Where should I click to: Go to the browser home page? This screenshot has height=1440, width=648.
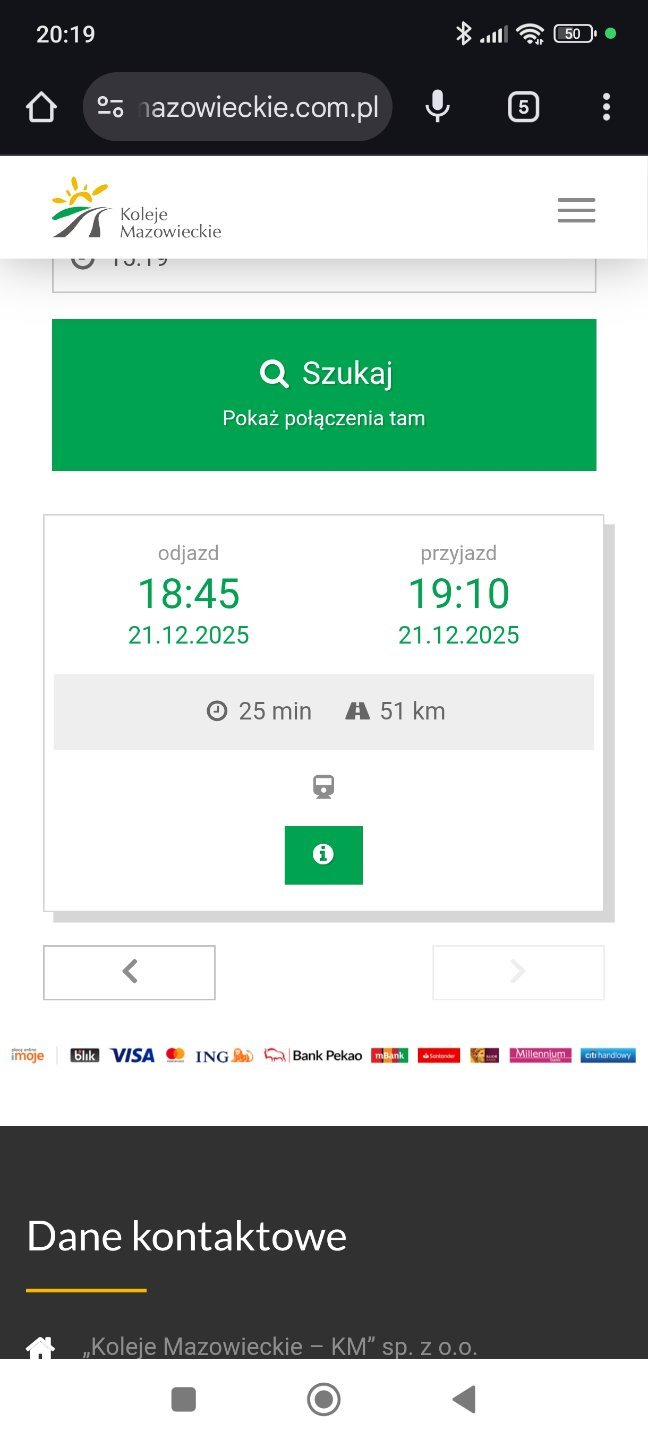coord(41,107)
